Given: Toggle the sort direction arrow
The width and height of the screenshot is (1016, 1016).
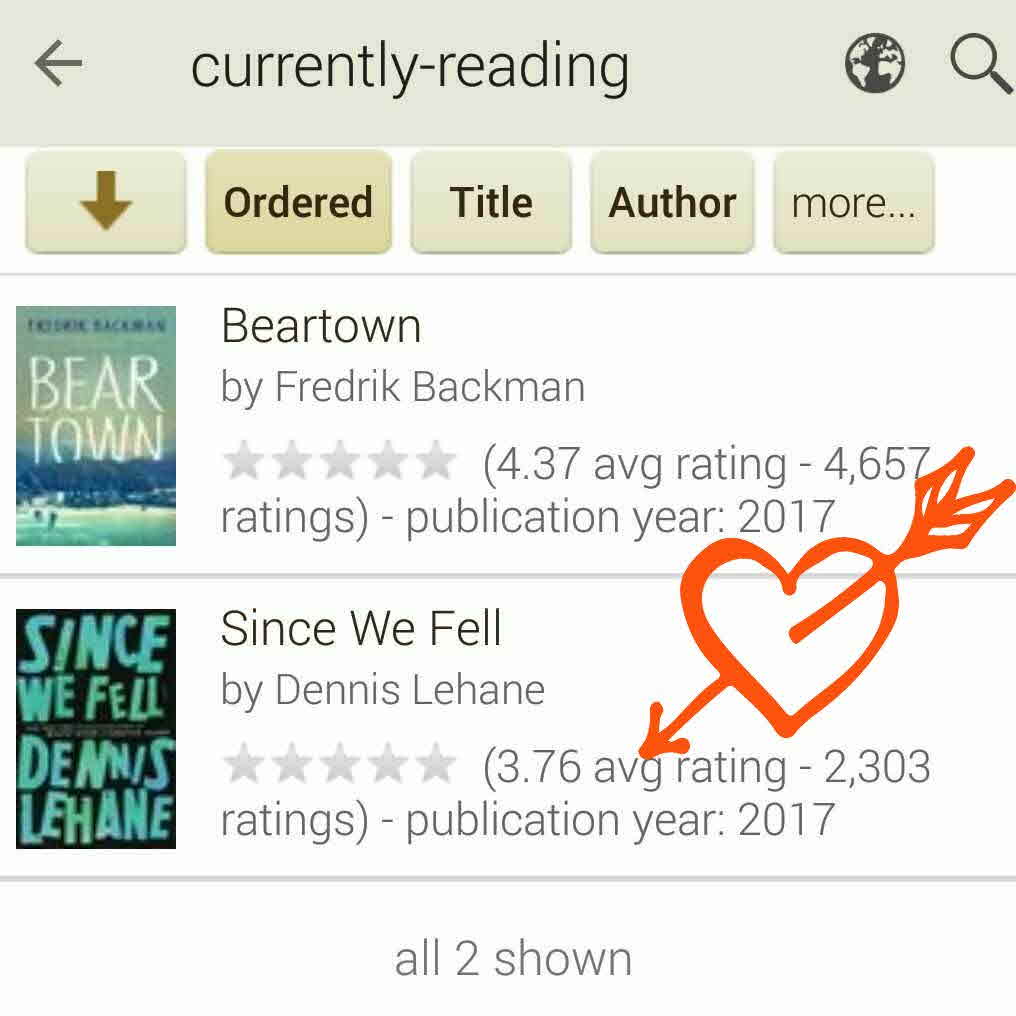Looking at the screenshot, I should (105, 202).
